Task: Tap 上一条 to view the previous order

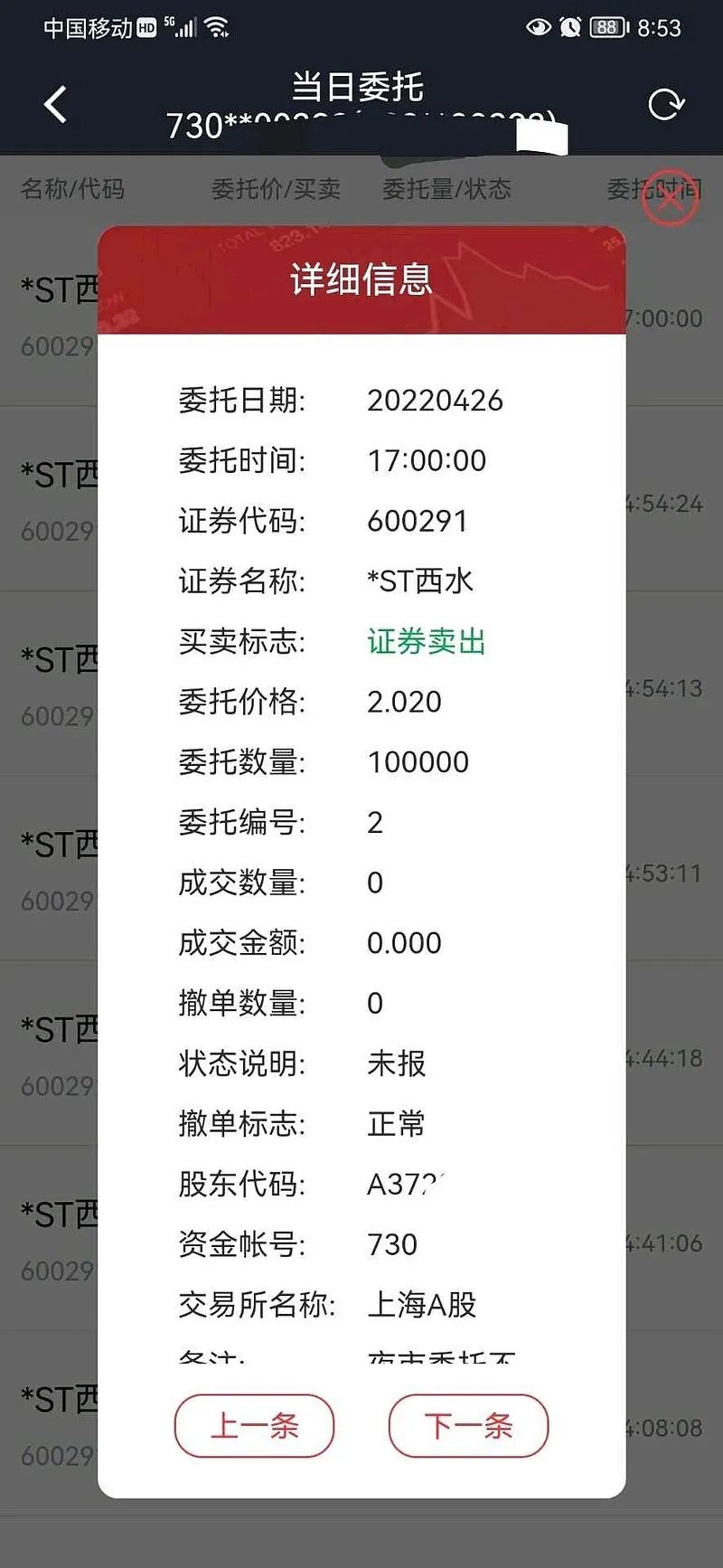Action: pos(253,1426)
